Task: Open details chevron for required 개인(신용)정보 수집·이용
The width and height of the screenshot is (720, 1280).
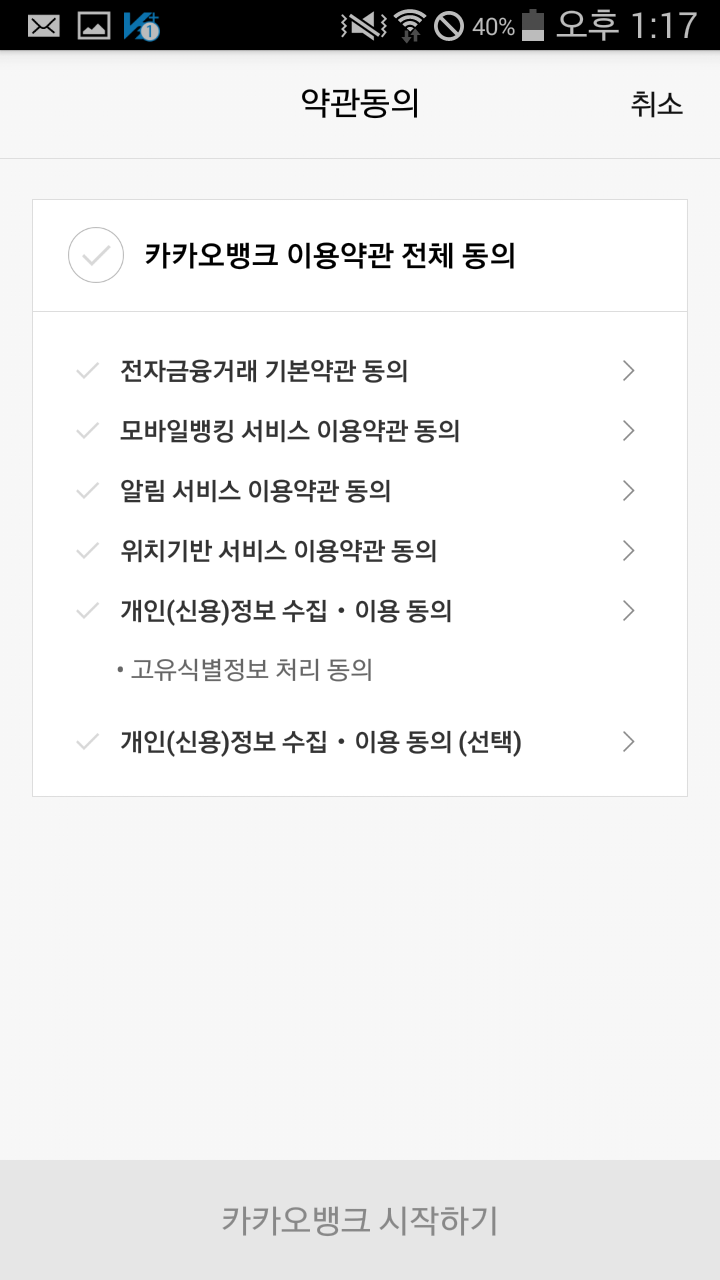Action: pyautogui.click(x=628, y=611)
